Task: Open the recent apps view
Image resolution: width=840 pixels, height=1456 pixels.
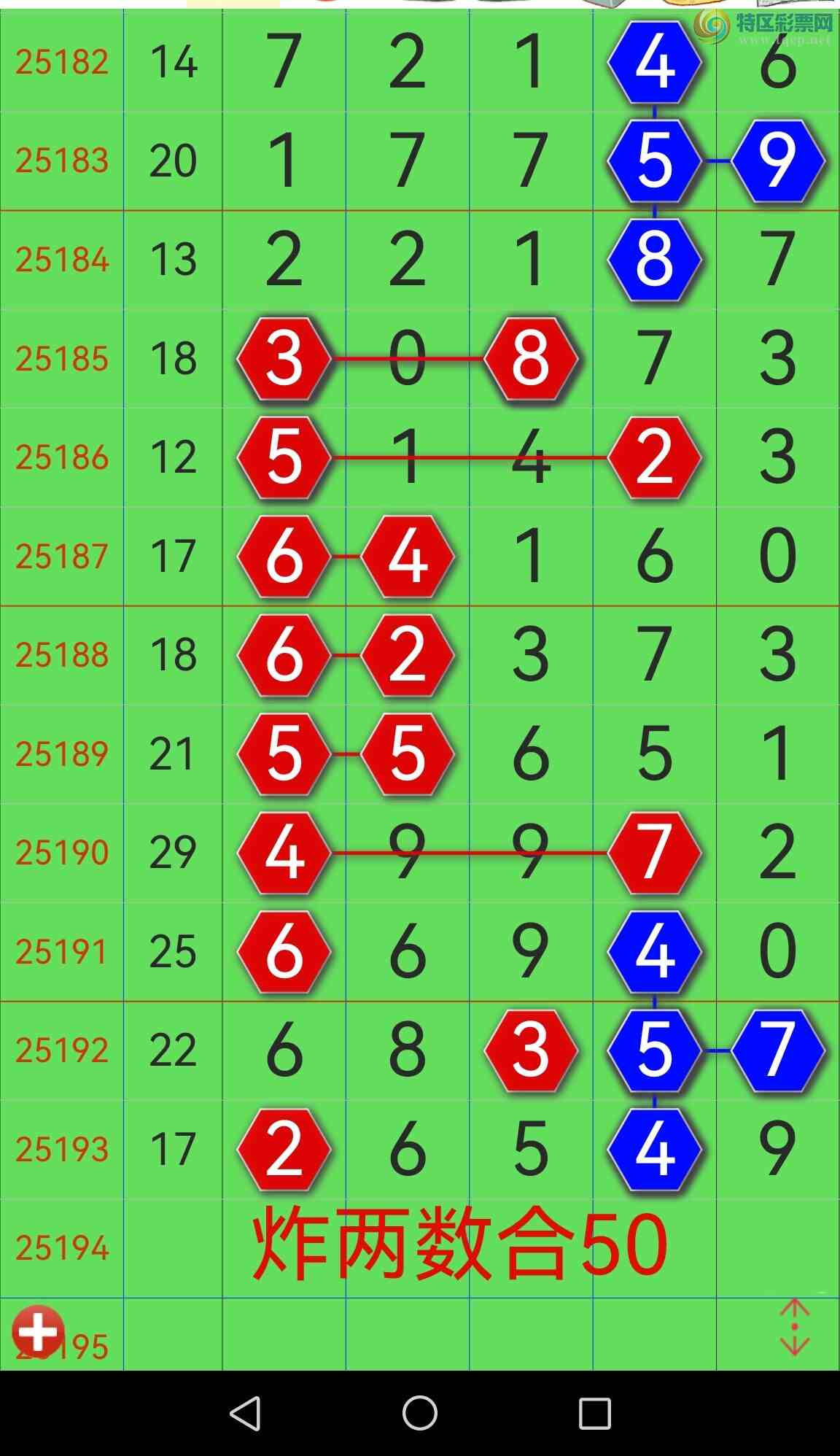Action: (594, 1413)
